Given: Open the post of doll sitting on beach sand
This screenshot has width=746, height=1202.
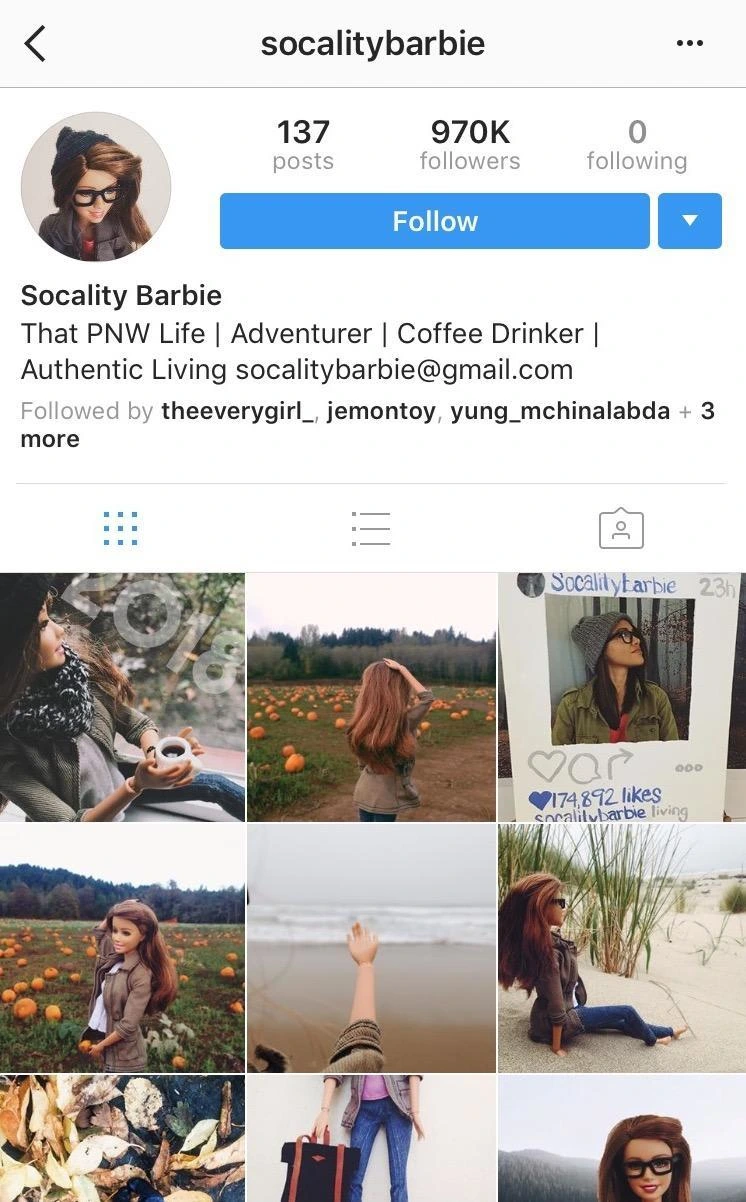Looking at the screenshot, I should tap(621, 948).
